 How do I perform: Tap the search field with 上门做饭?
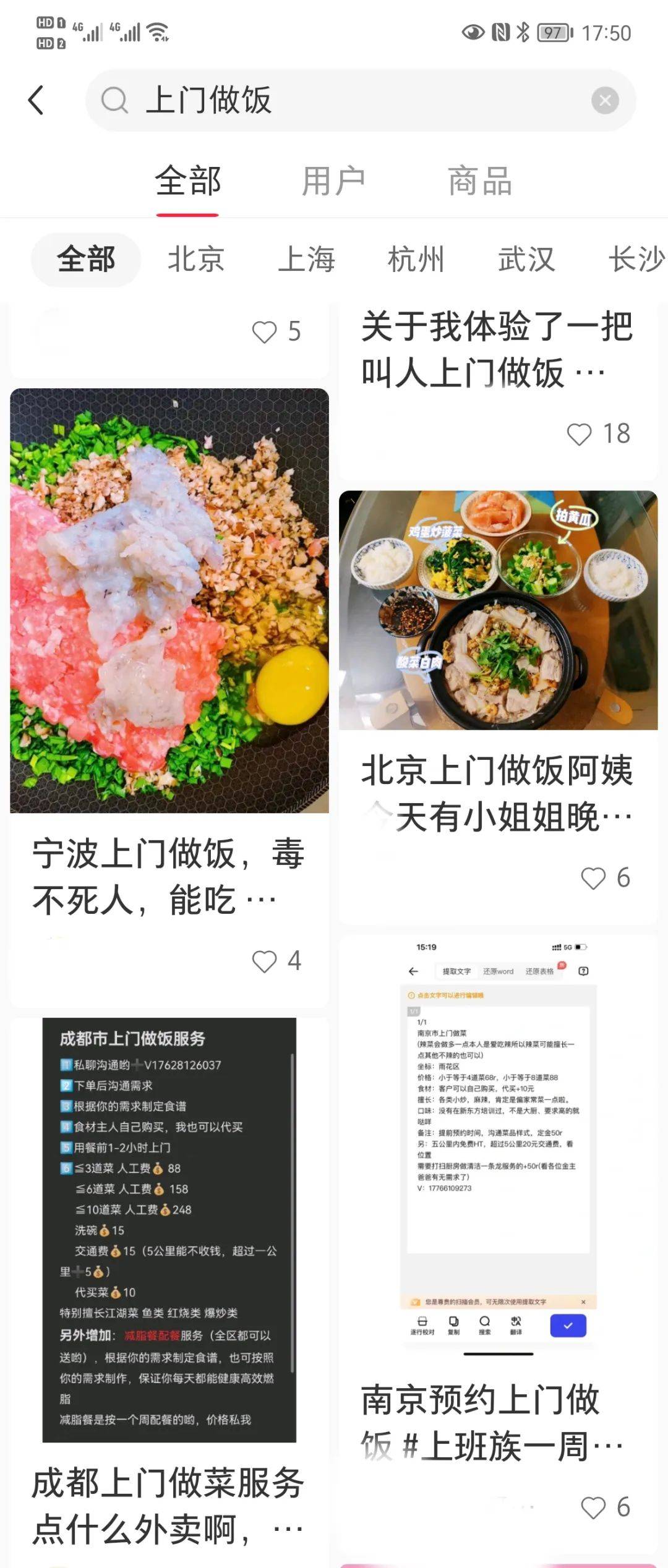[346, 100]
